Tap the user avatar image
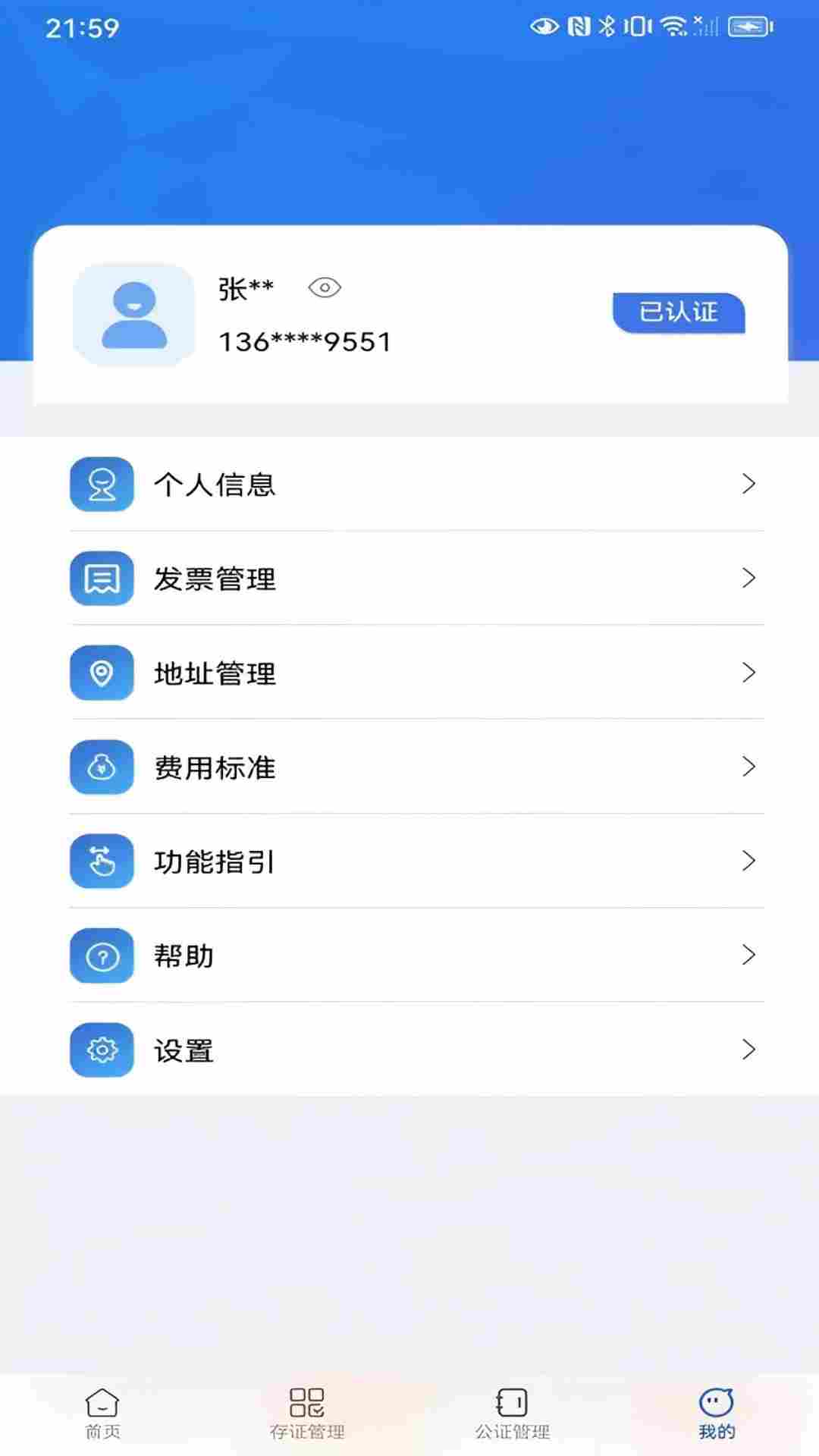Viewport: 819px width, 1456px height. pyautogui.click(x=134, y=315)
